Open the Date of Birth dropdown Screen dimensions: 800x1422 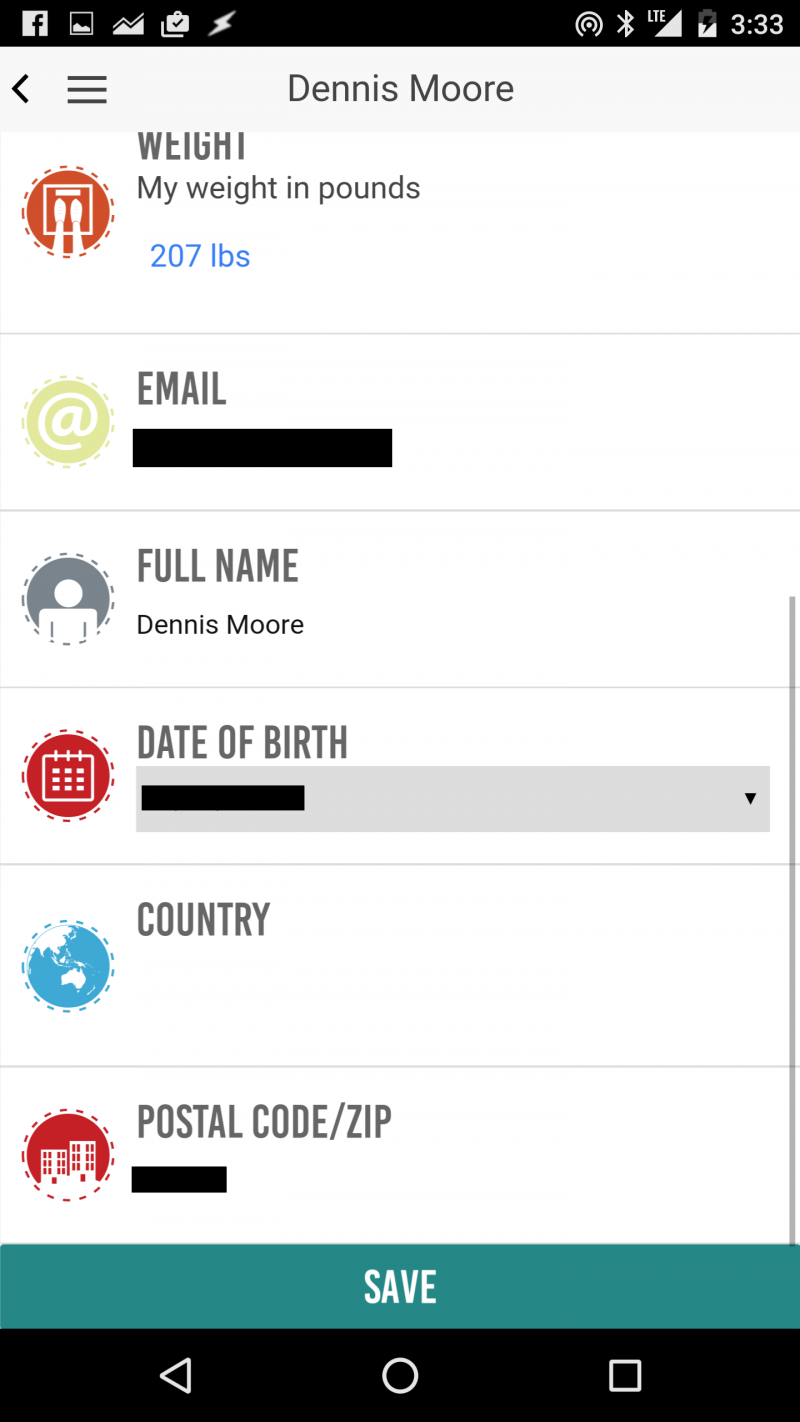tap(452, 799)
